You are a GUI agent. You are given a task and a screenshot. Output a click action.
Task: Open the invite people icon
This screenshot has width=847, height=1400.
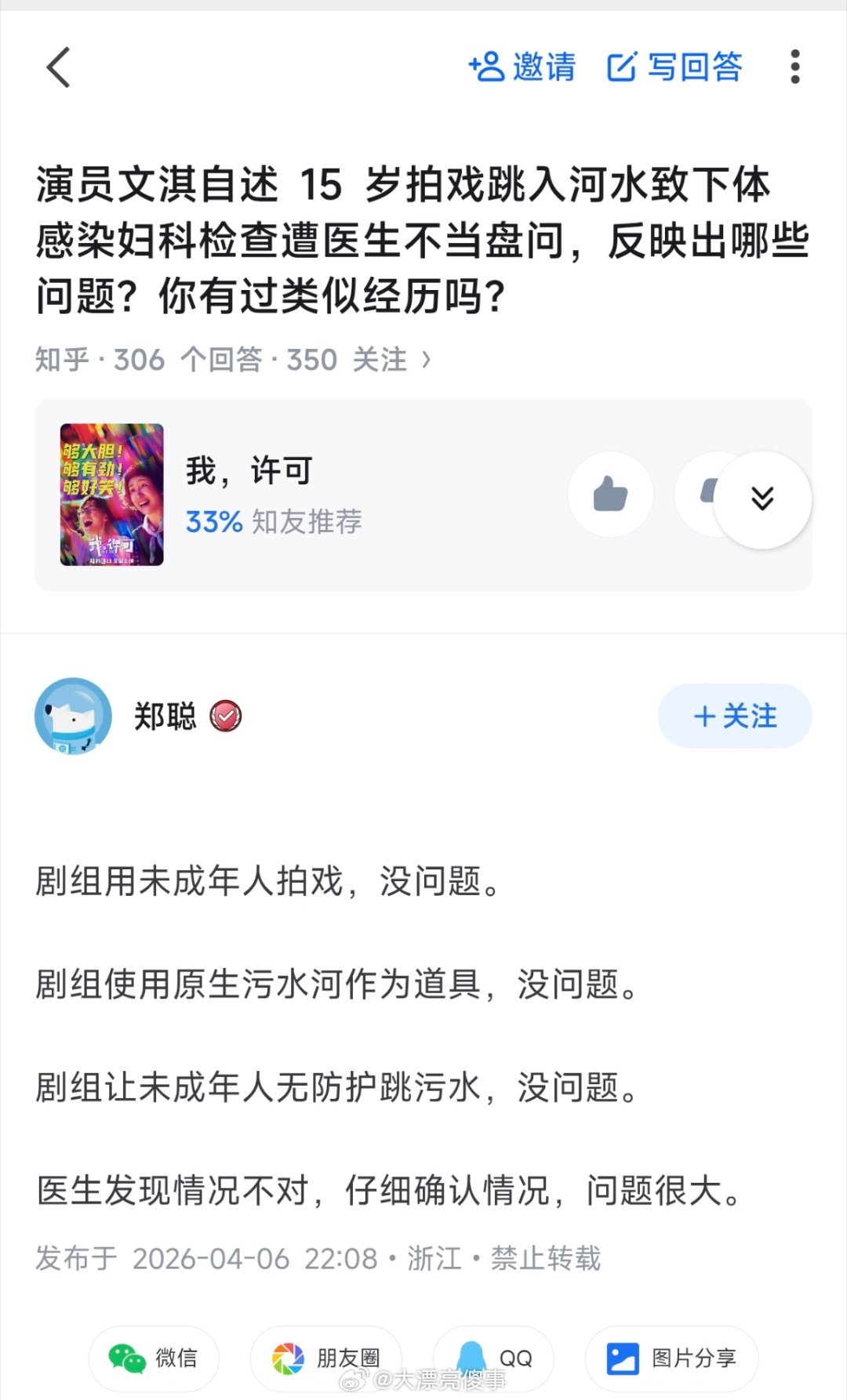click(x=487, y=67)
